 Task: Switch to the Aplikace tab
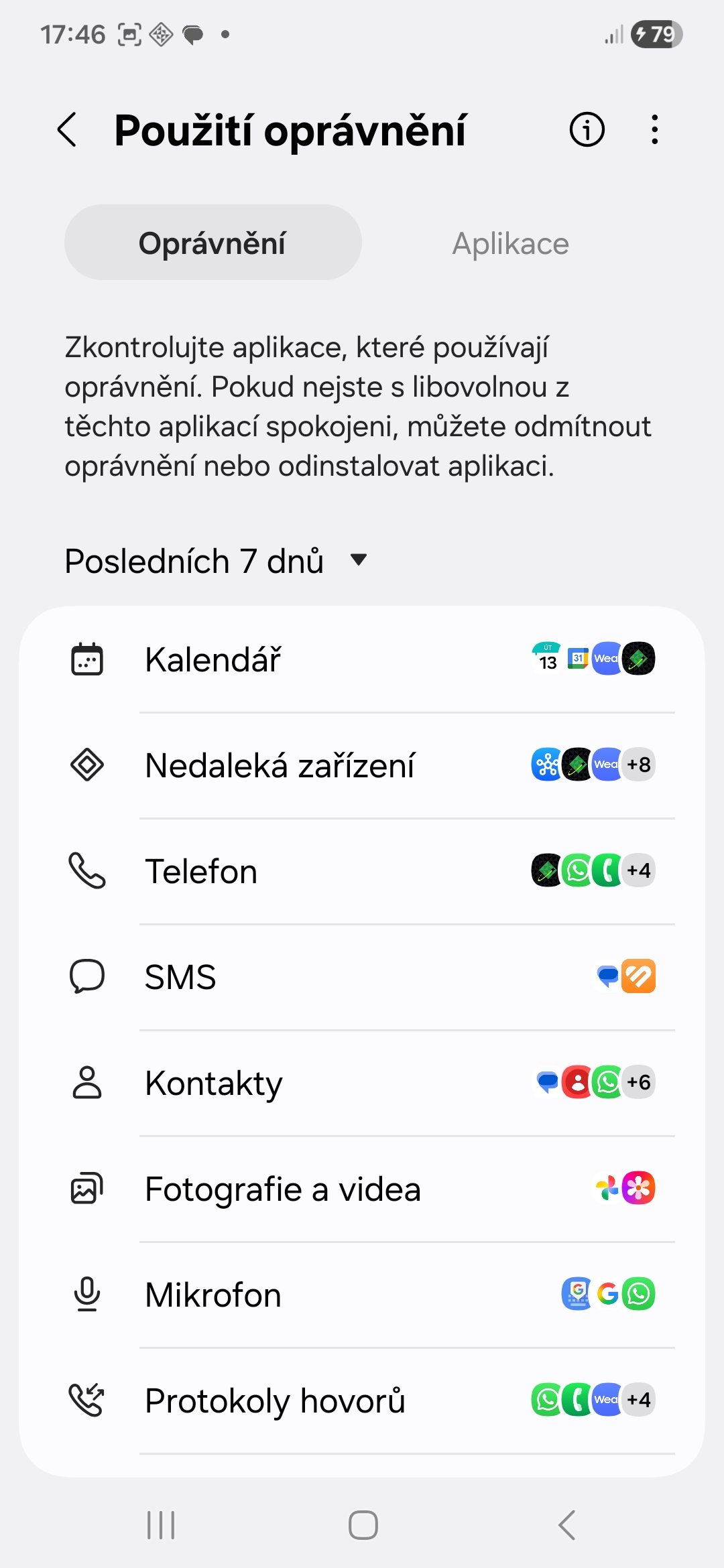pos(510,243)
